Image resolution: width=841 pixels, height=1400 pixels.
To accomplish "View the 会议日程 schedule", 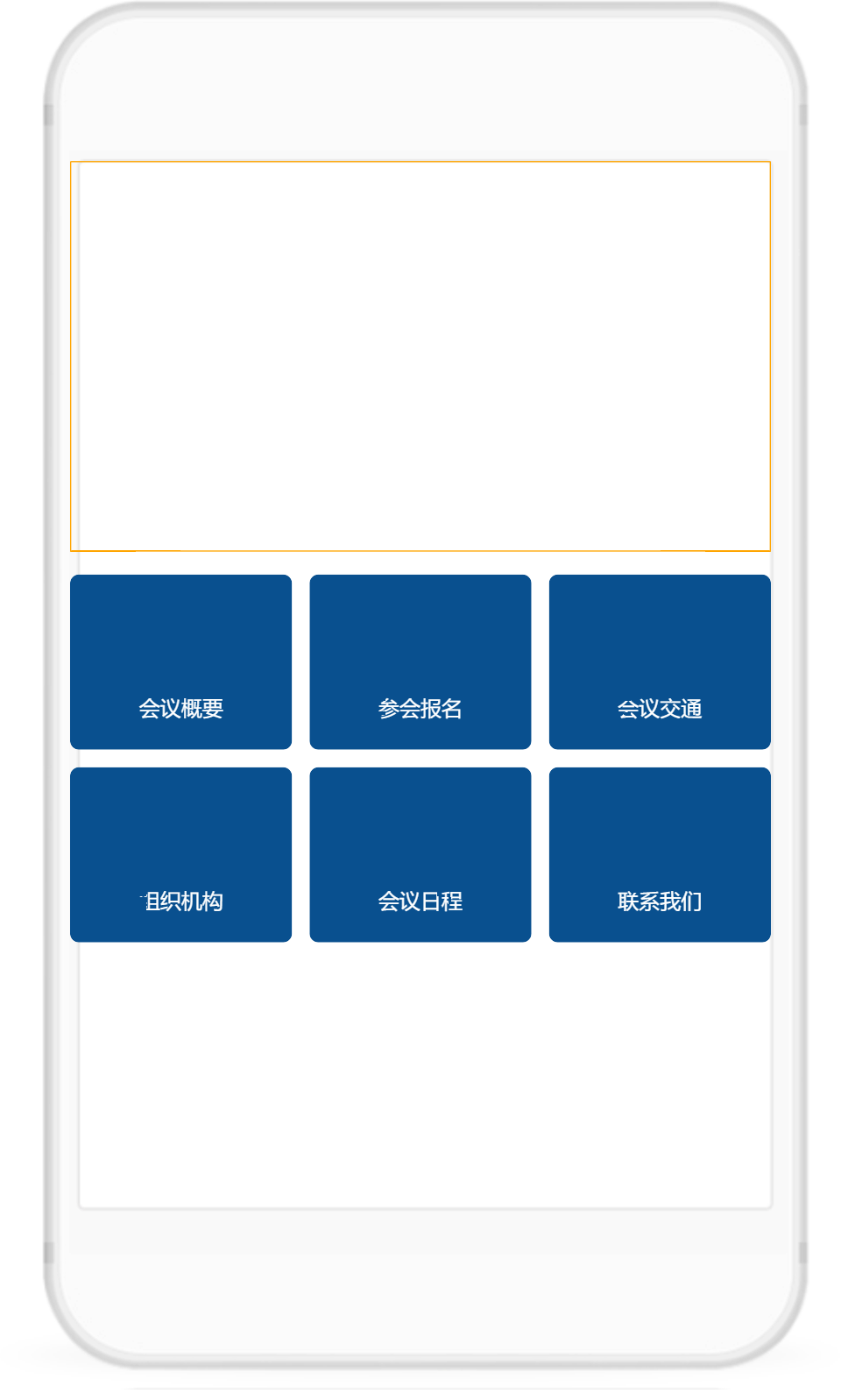I will pos(420,855).
